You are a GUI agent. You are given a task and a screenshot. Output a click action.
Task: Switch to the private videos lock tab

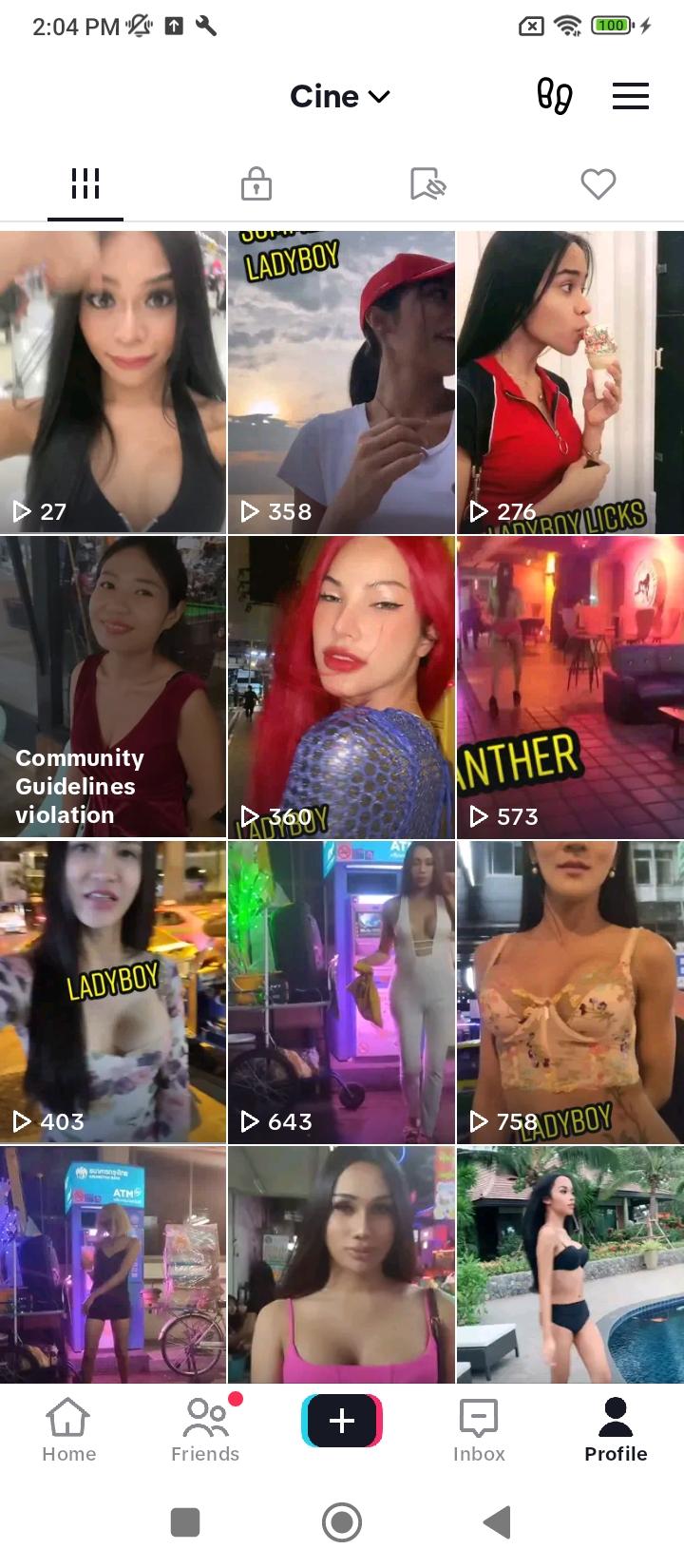(256, 183)
